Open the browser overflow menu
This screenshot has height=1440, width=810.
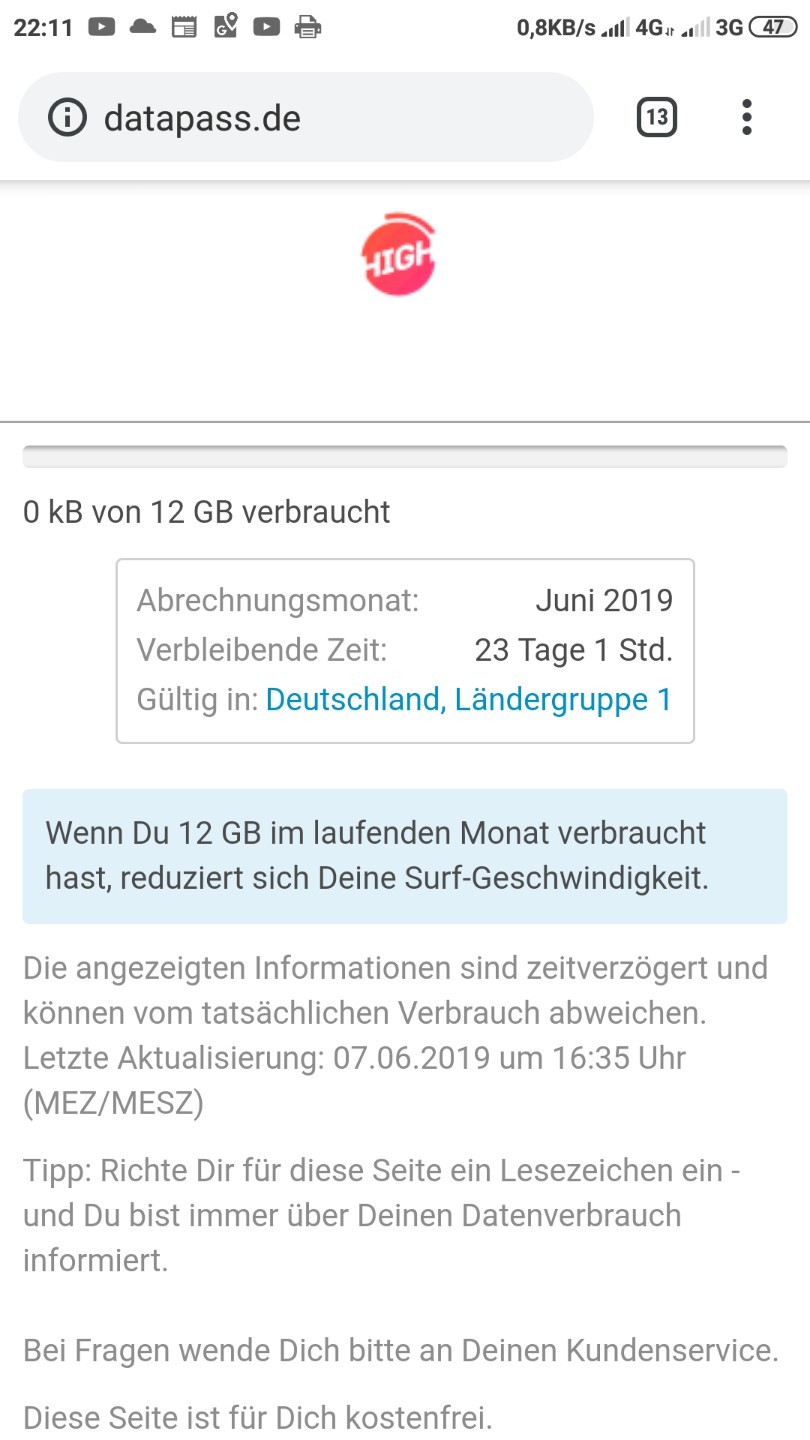click(746, 118)
